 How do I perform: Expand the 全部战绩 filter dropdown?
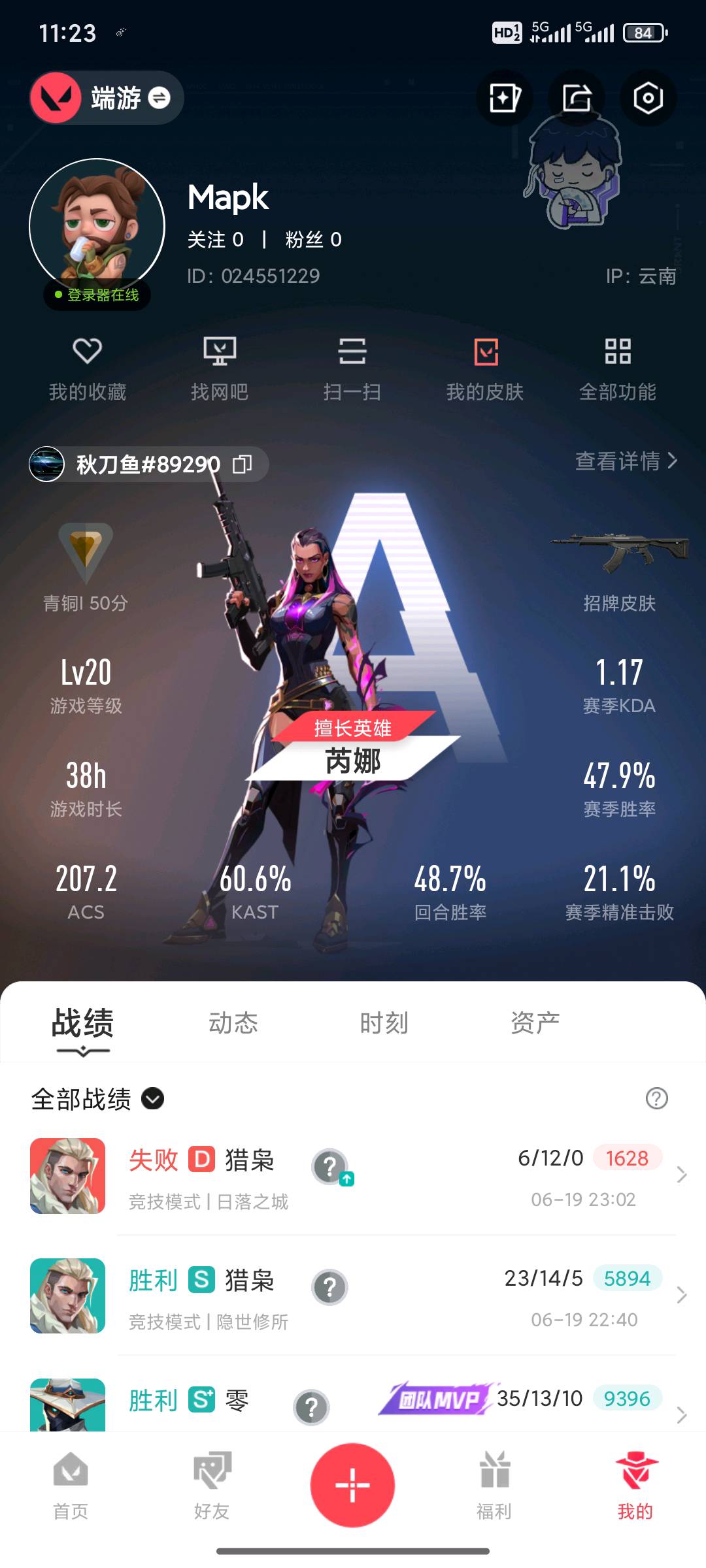(x=97, y=1099)
